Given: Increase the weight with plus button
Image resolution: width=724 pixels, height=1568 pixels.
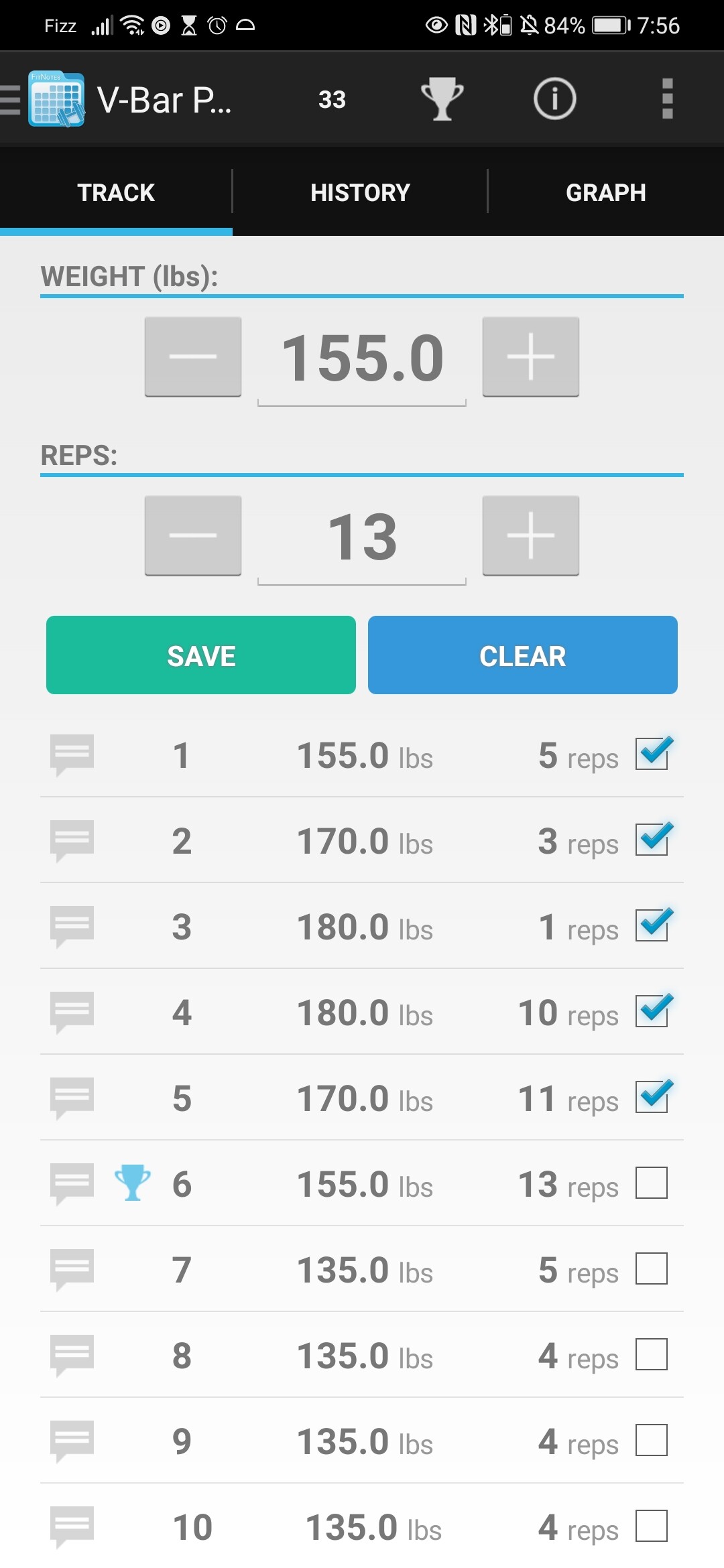Looking at the screenshot, I should click(x=531, y=356).
